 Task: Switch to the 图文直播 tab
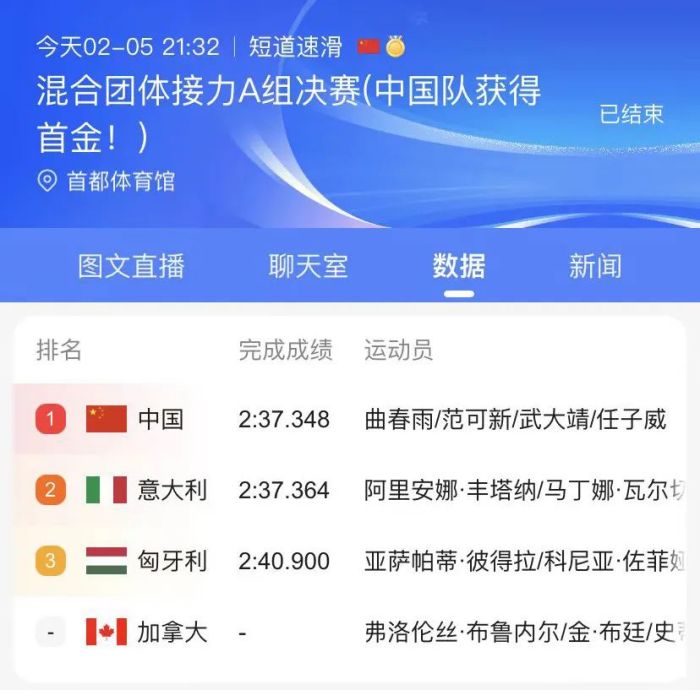[x=131, y=266]
